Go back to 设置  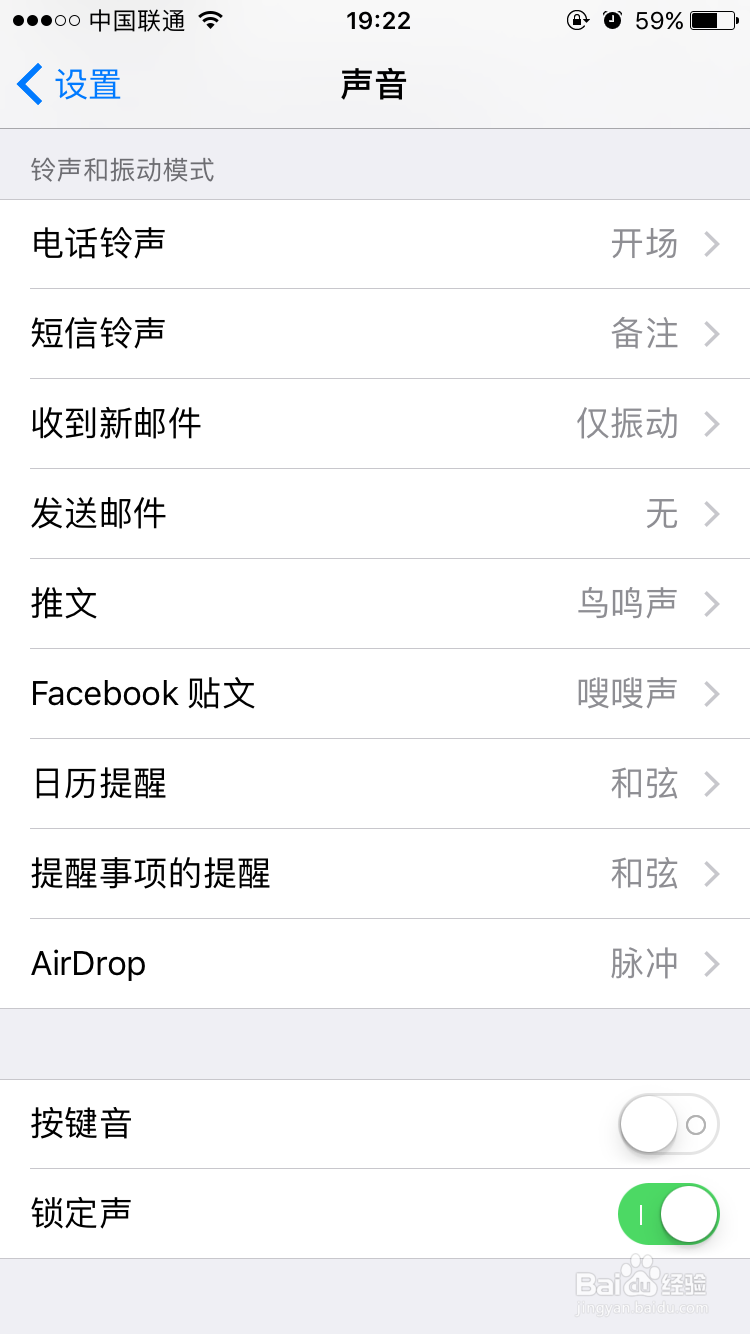69,85
